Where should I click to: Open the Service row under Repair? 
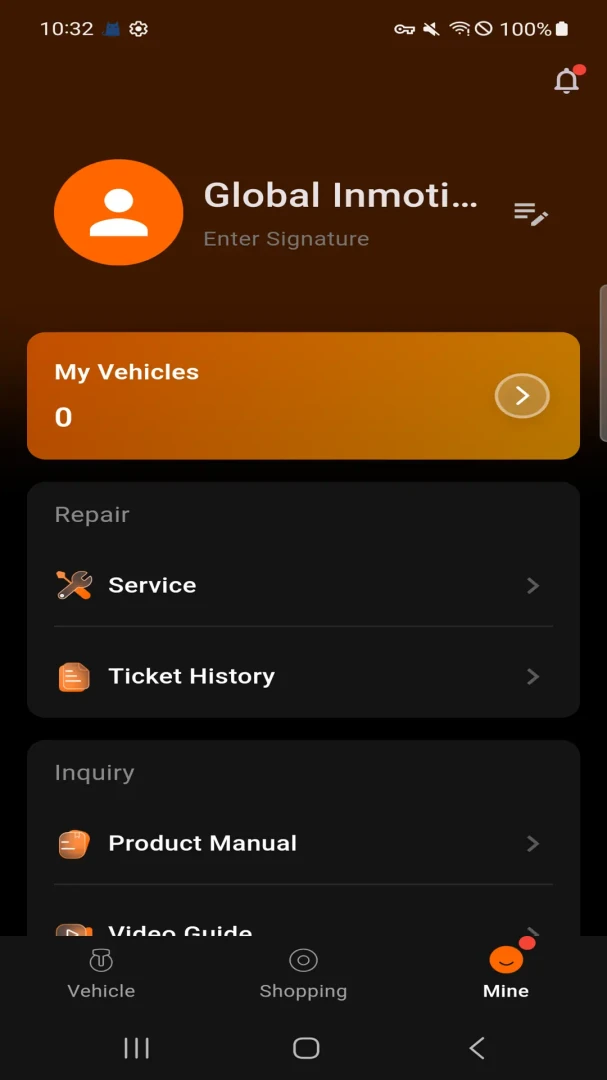coord(303,585)
